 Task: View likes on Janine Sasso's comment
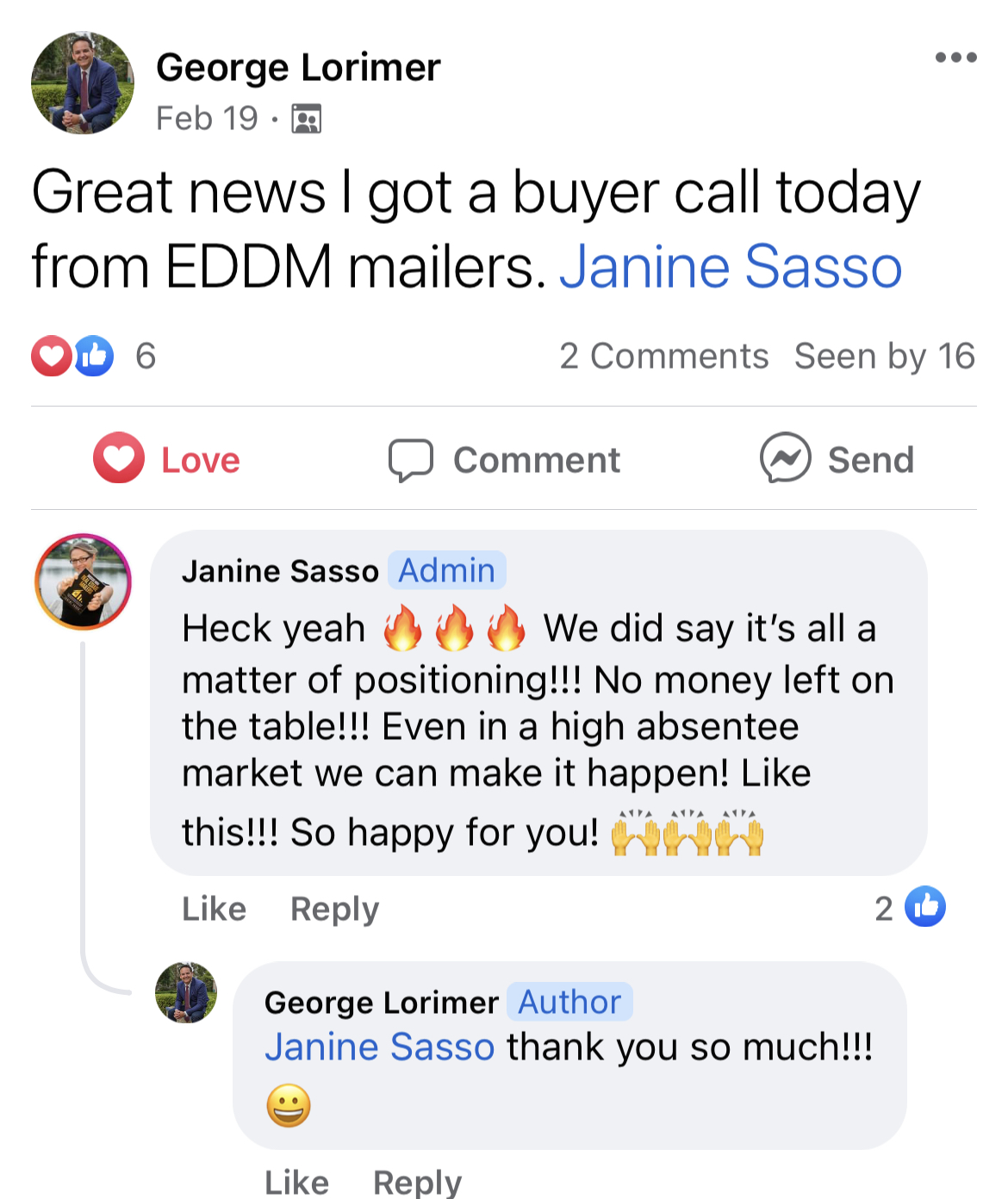(911, 907)
